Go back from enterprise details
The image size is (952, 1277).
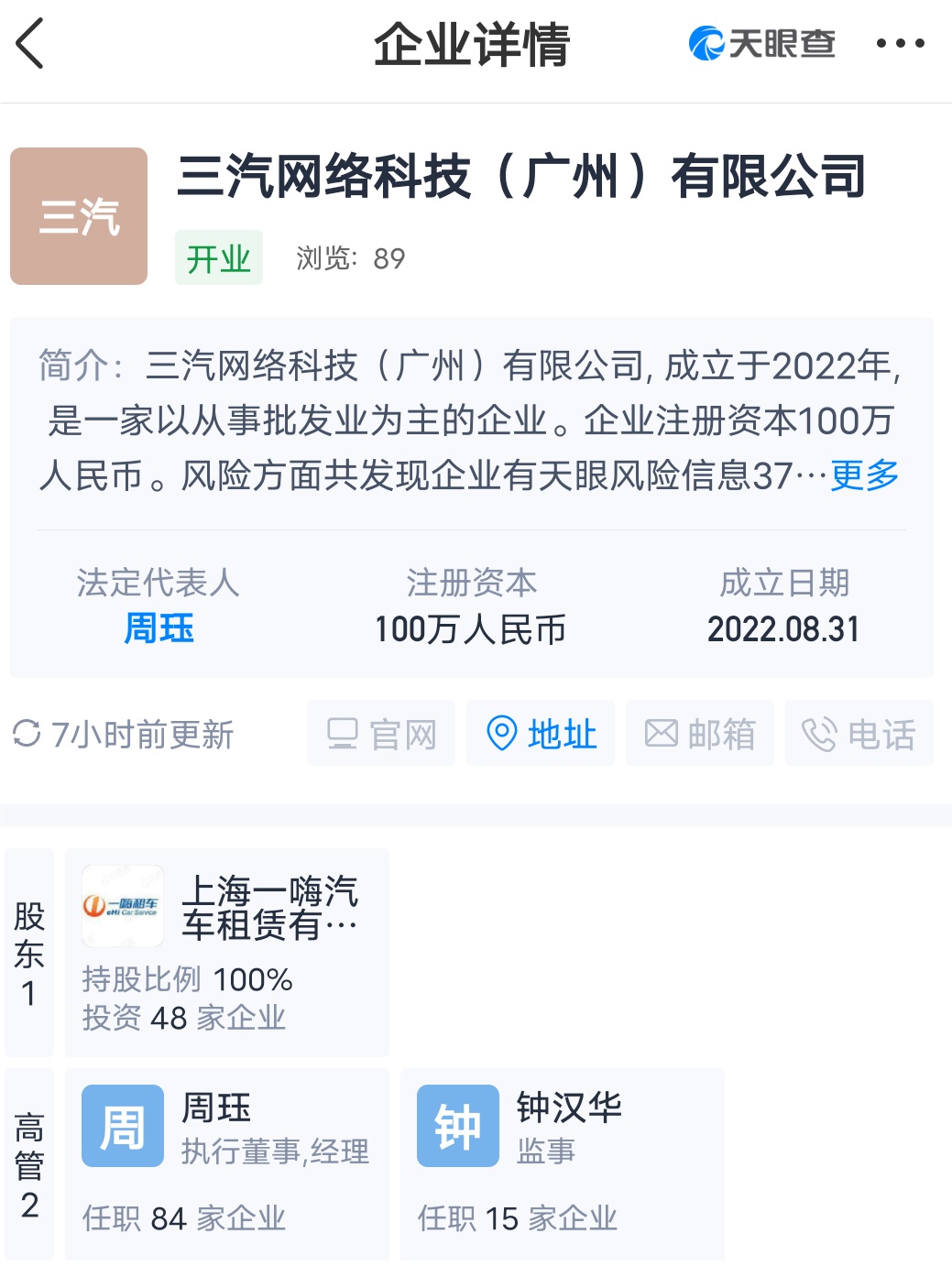coord(30,44)
